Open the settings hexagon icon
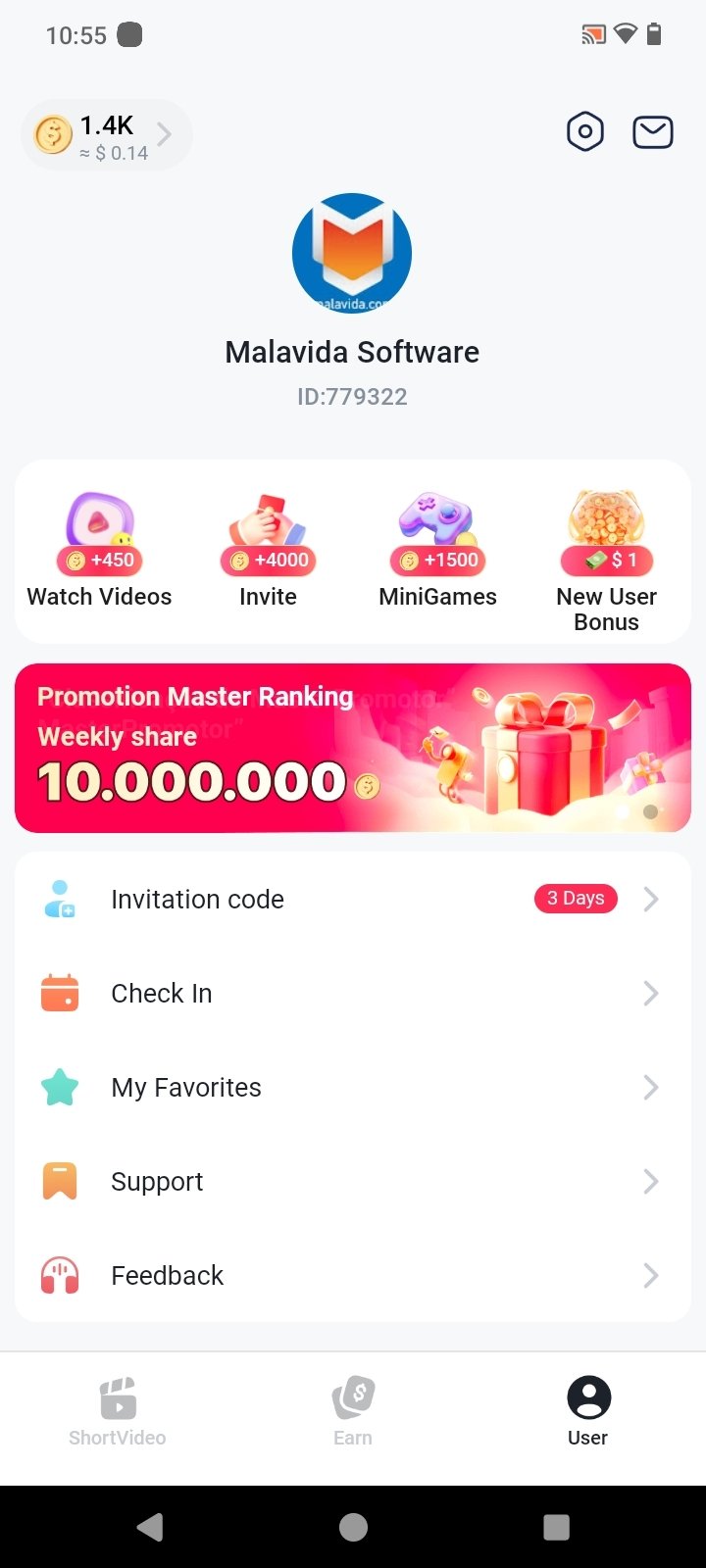Viewport: 706px width, 1568px height. 585,131
